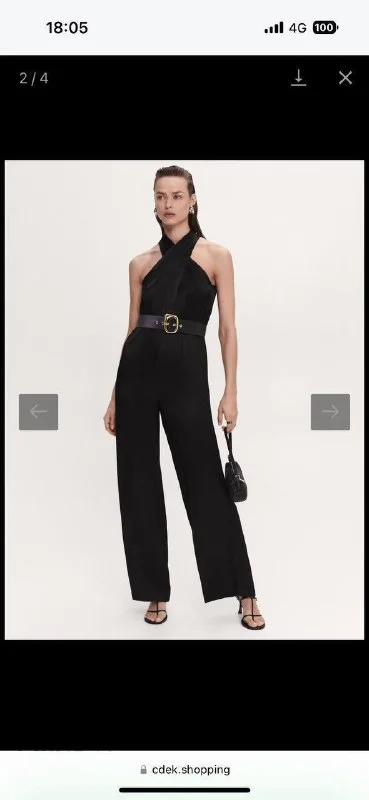Close the image viewer
Viewport: 369px width, 800px height.
(346, 78)
